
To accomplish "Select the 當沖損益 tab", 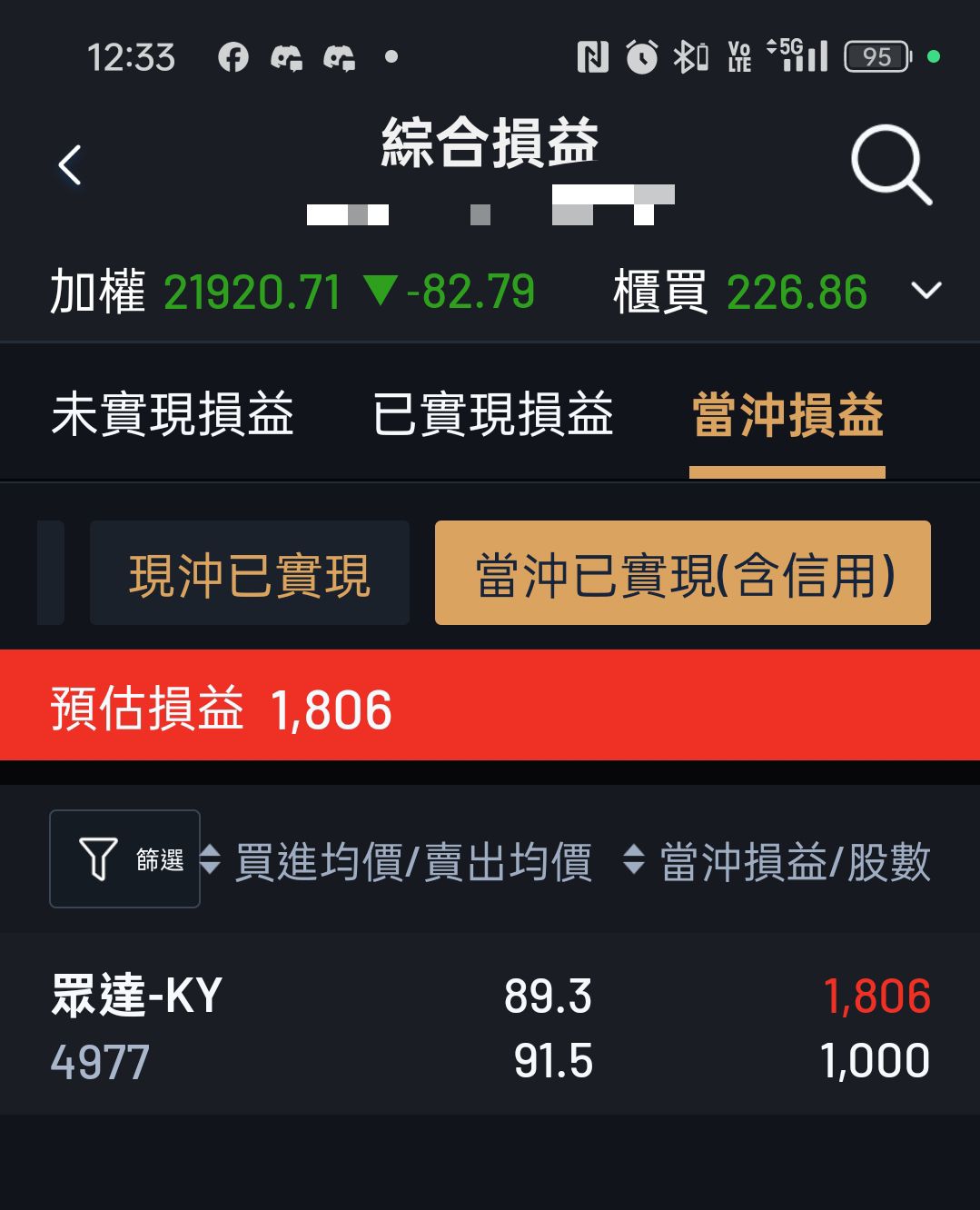I will (787, 415).
